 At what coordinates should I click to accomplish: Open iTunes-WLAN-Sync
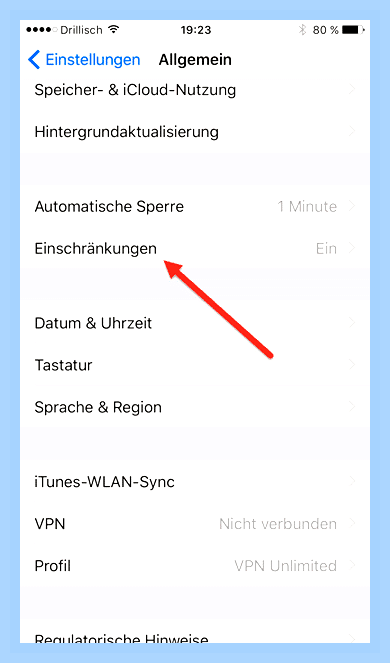click(195, 482)
